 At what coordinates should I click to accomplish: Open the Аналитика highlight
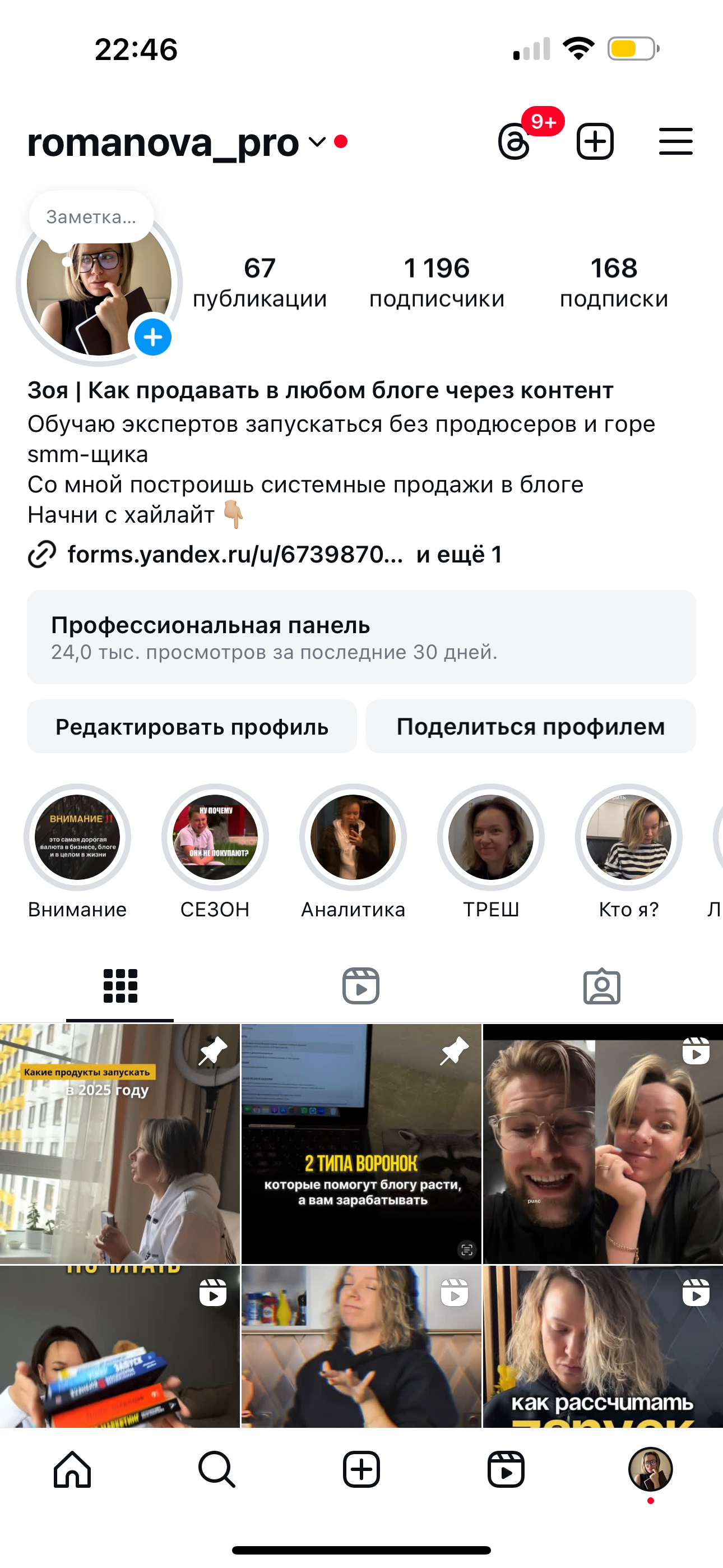353,838
